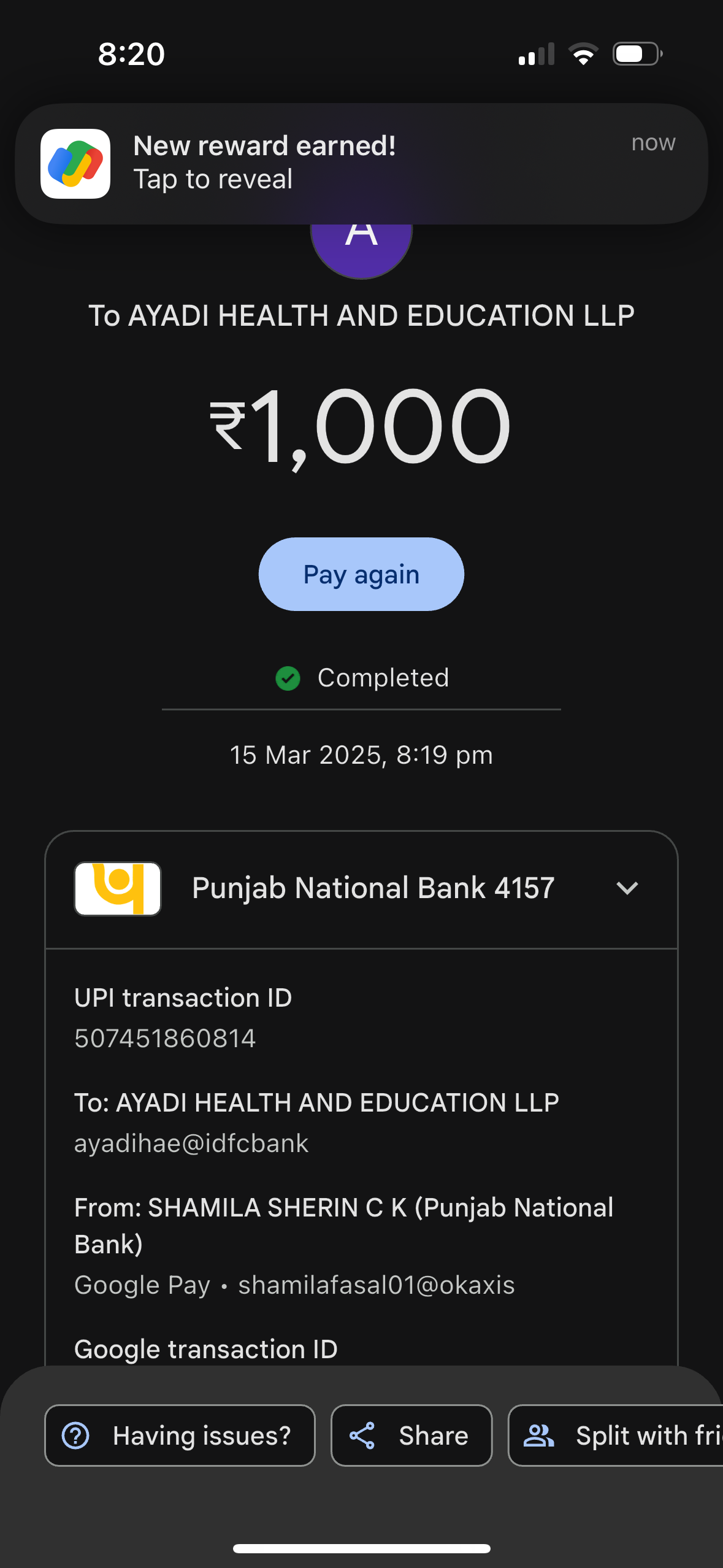Open Having issues? help
The image size is (723, 1568).
tap(180, 1435)
